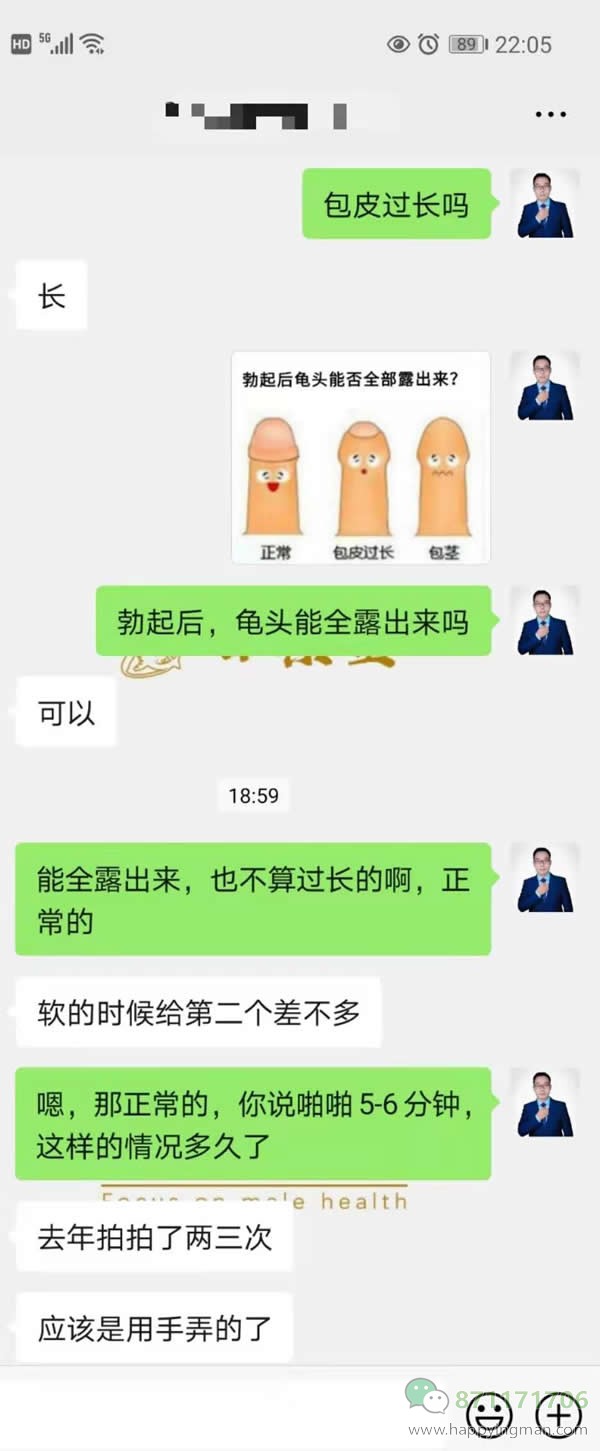Open the chat overflow menu
This screenshot has width=600, height=1451.
(550, 115)
